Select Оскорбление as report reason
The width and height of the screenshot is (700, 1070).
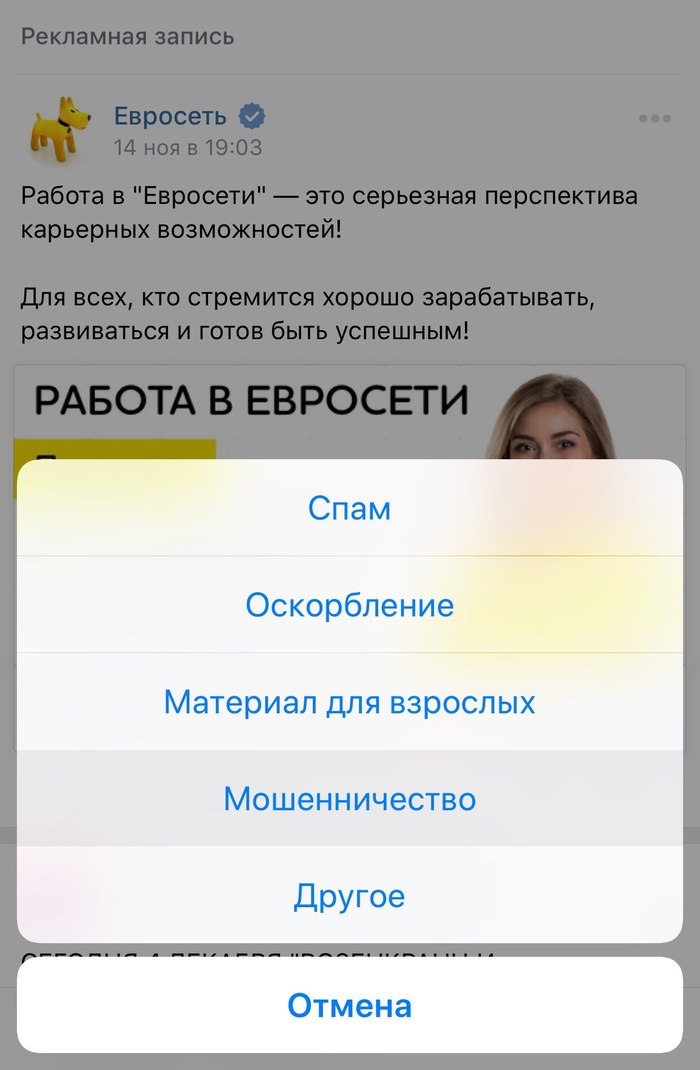[x=349, y=605]
